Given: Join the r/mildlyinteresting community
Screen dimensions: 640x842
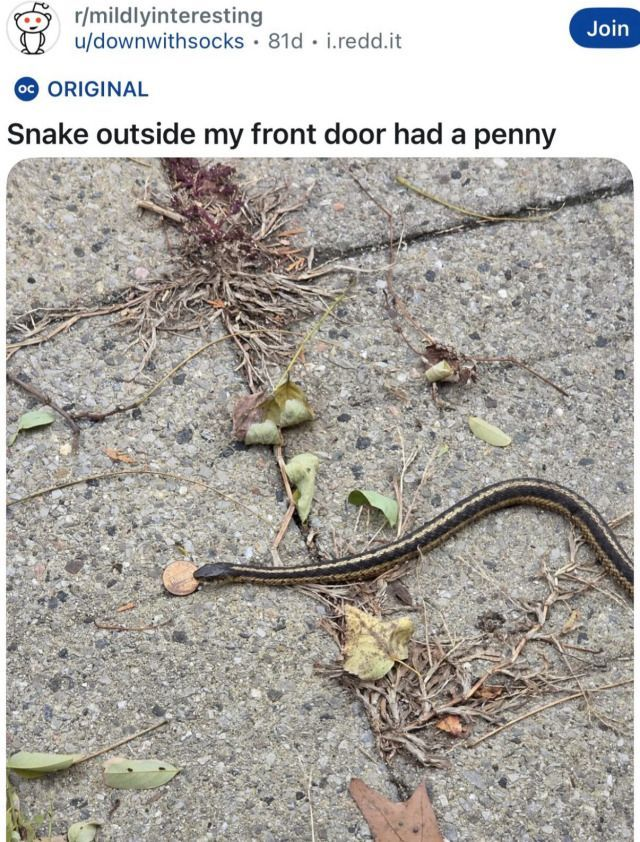Looking at the screenshot, I should coord(606,29).
